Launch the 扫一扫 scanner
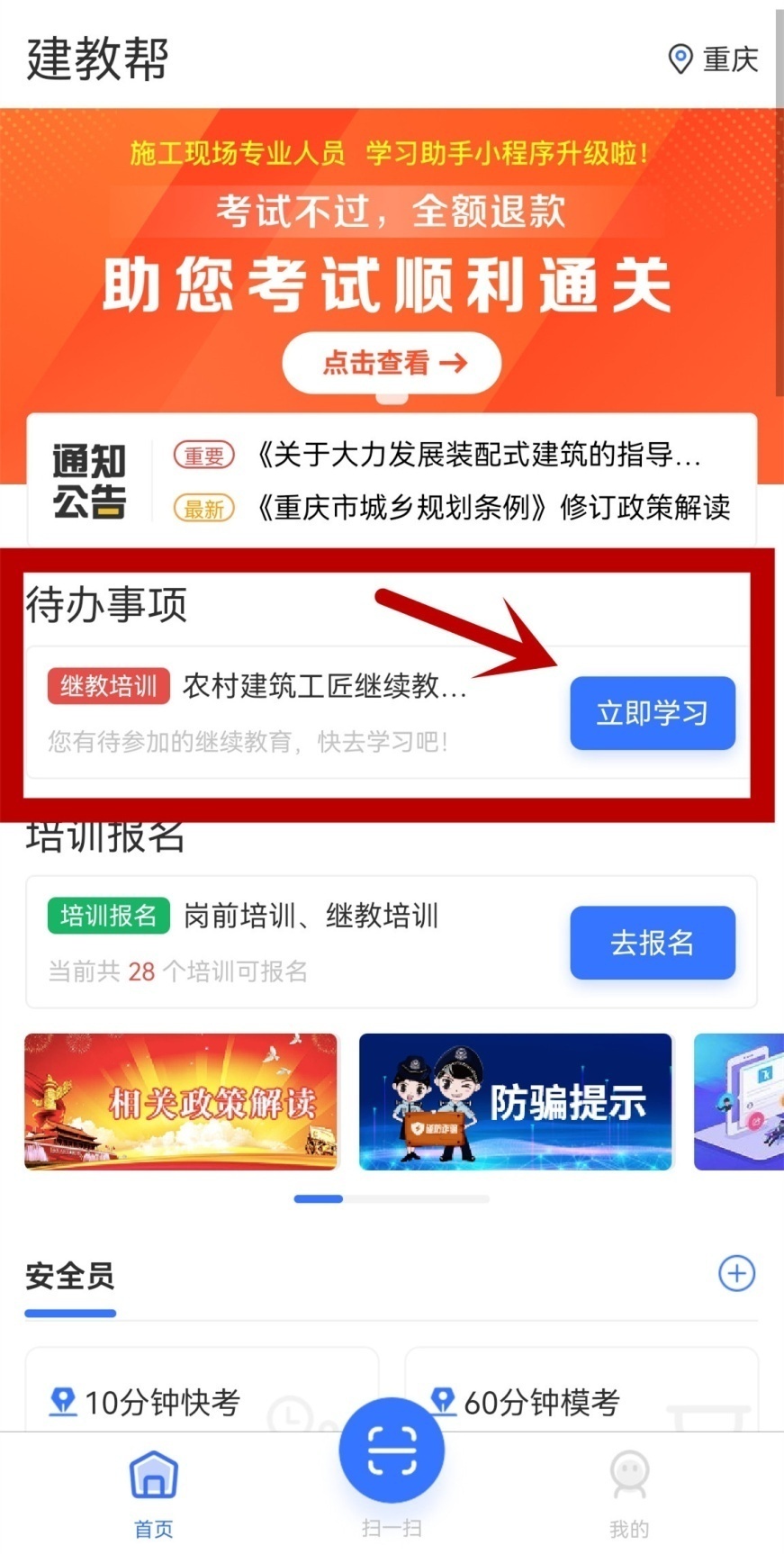The image size is (784, 1554). coord(392,1451)
